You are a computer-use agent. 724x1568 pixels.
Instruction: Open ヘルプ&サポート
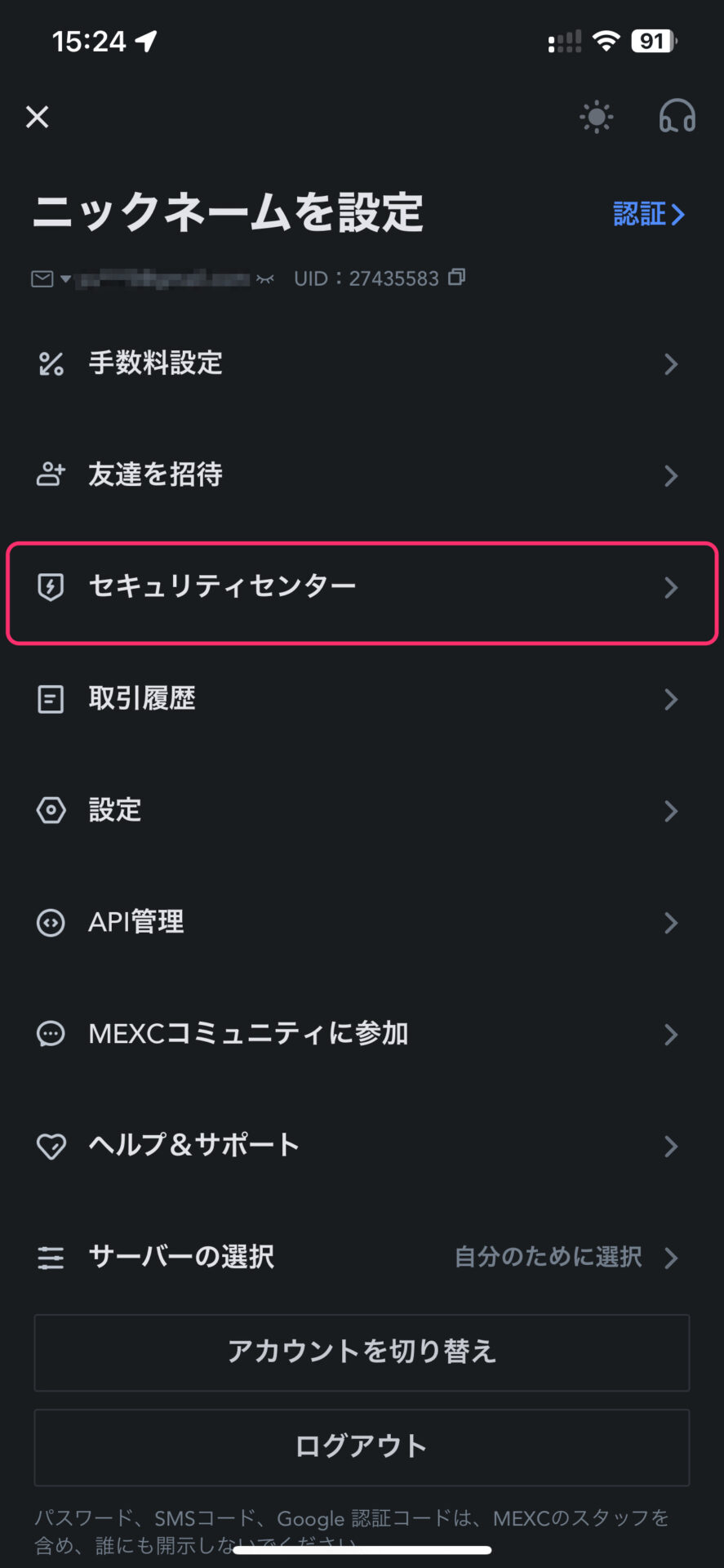(362, 1146)
